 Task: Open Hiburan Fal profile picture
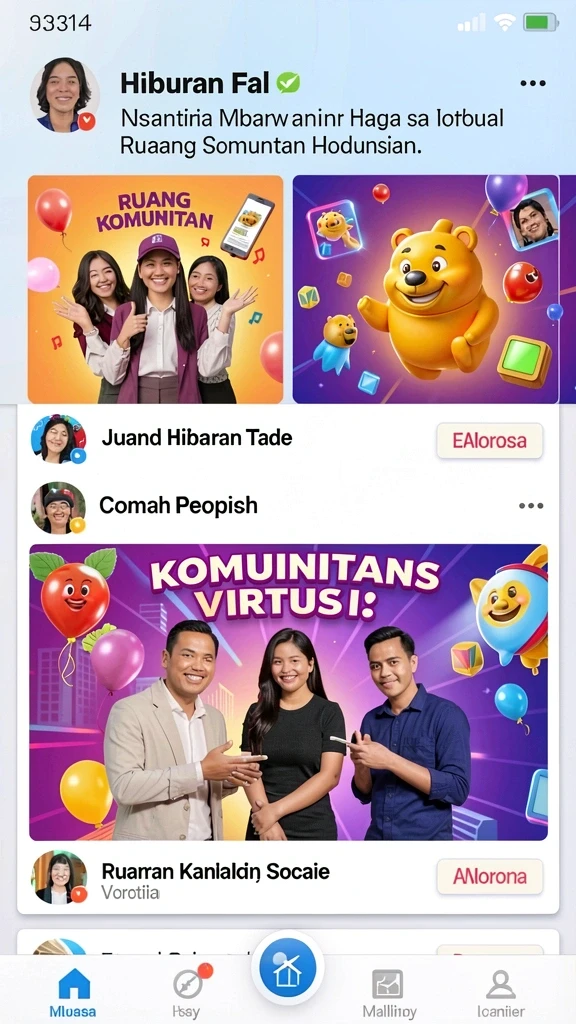click(64, 95)
